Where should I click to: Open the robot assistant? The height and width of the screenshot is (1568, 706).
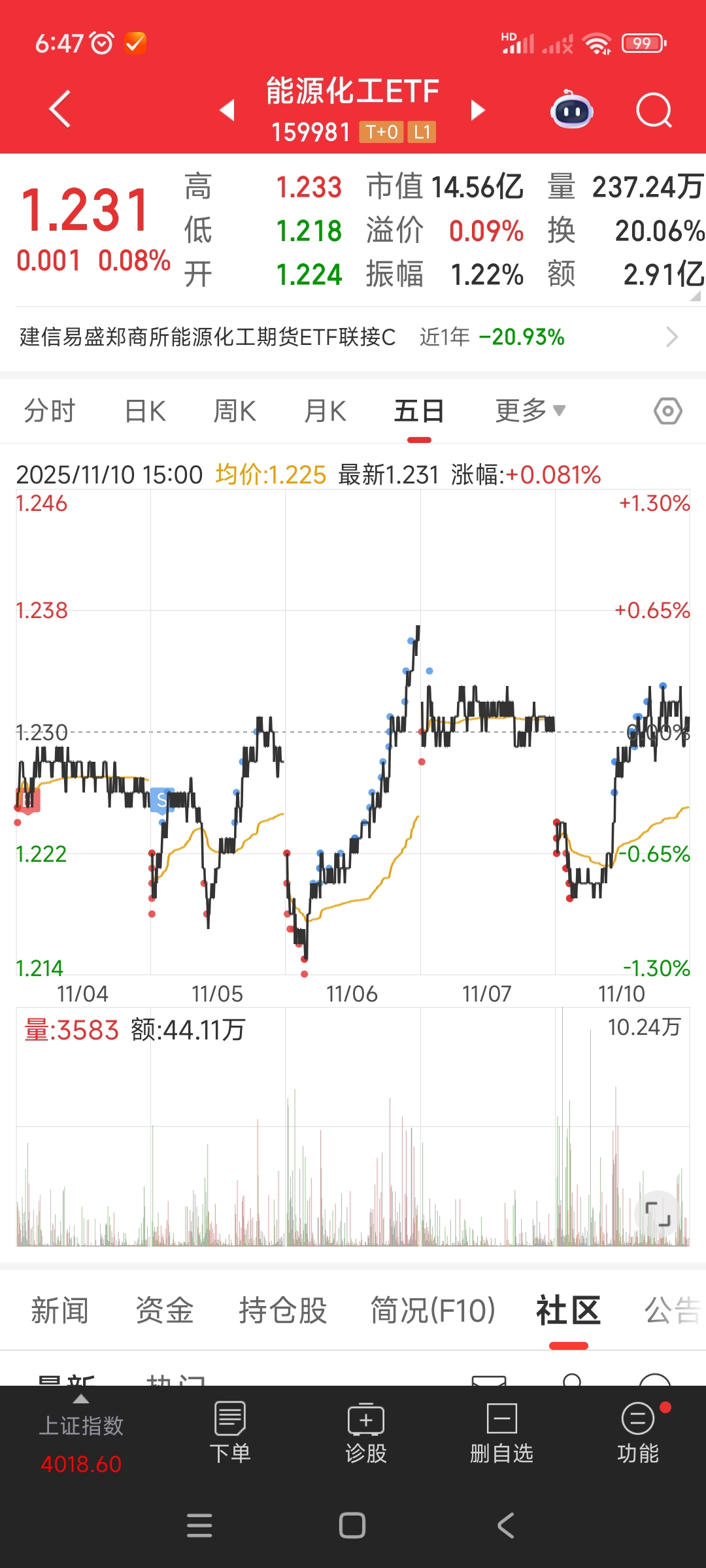click(x=572, y=110)
